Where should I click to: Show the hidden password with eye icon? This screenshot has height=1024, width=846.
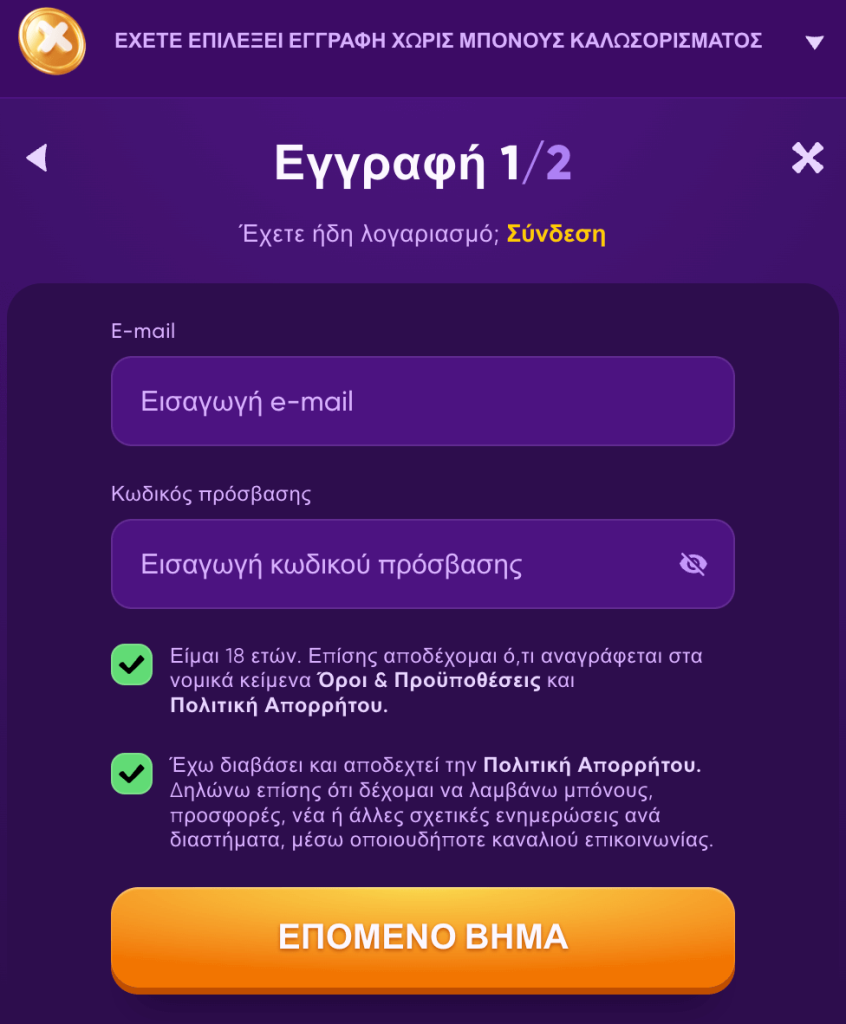coord(693,564)
